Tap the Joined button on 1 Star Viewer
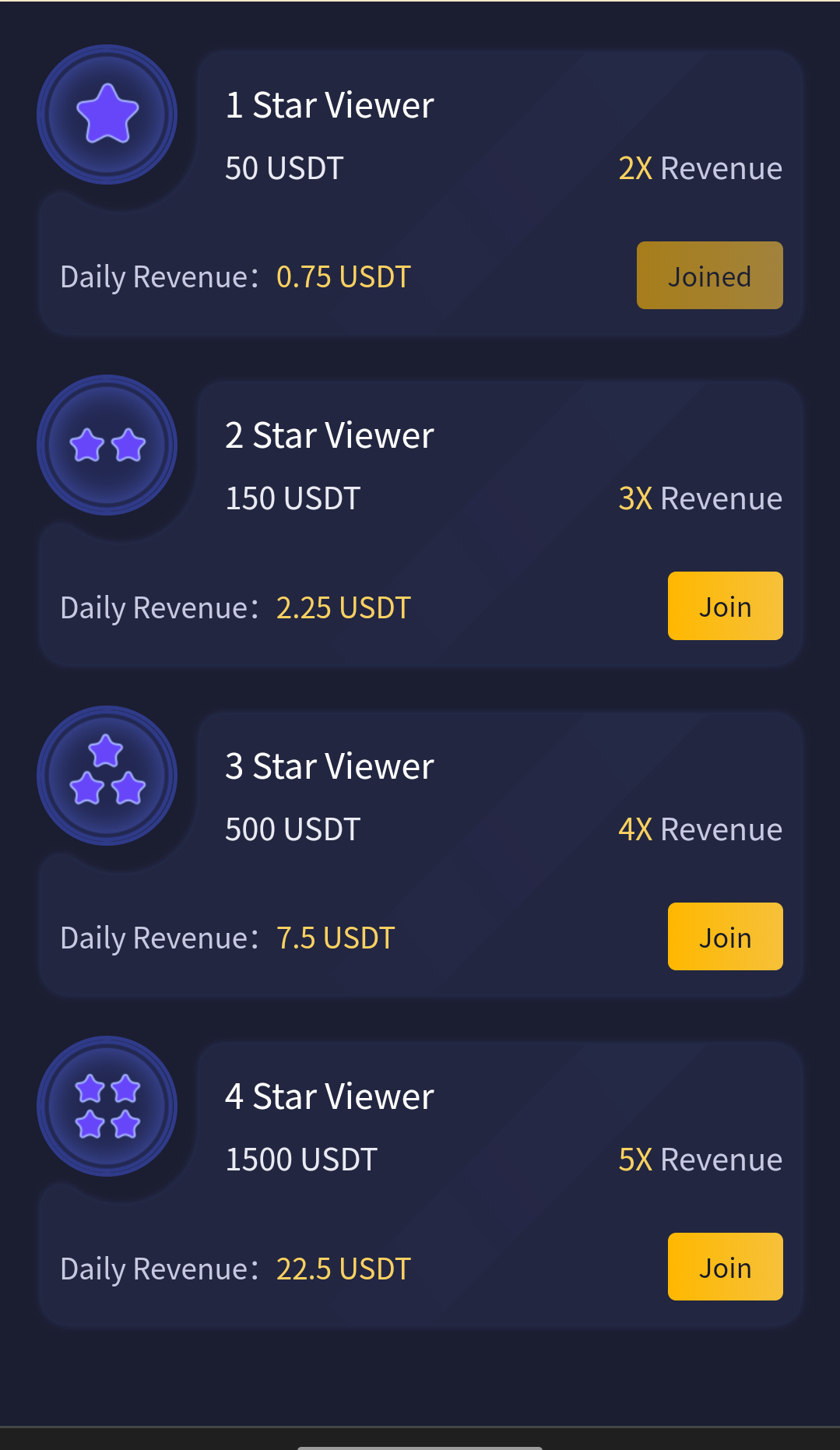Viewport: 840px width, 1450px height. [x=709, y=276]
